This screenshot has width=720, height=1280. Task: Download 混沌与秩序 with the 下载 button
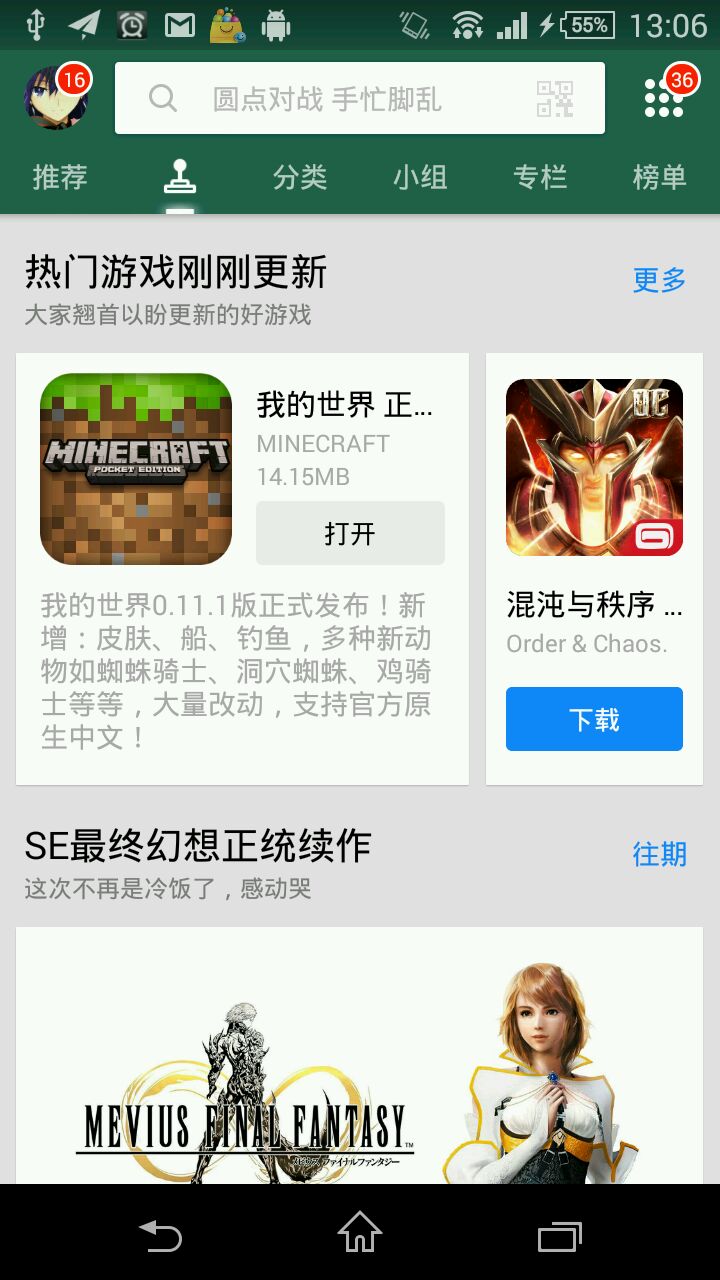594,719
